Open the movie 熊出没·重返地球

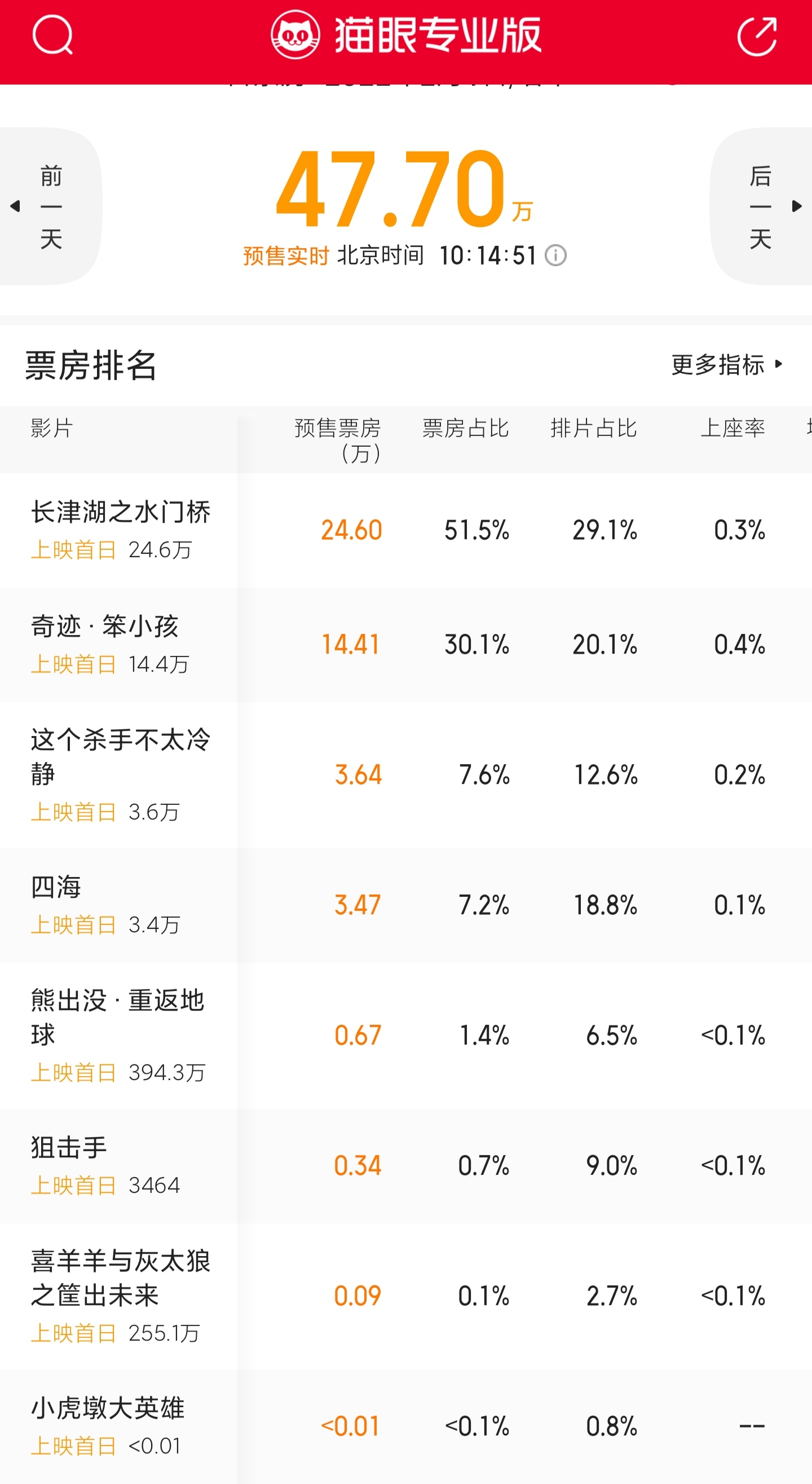pos(406,1035)
